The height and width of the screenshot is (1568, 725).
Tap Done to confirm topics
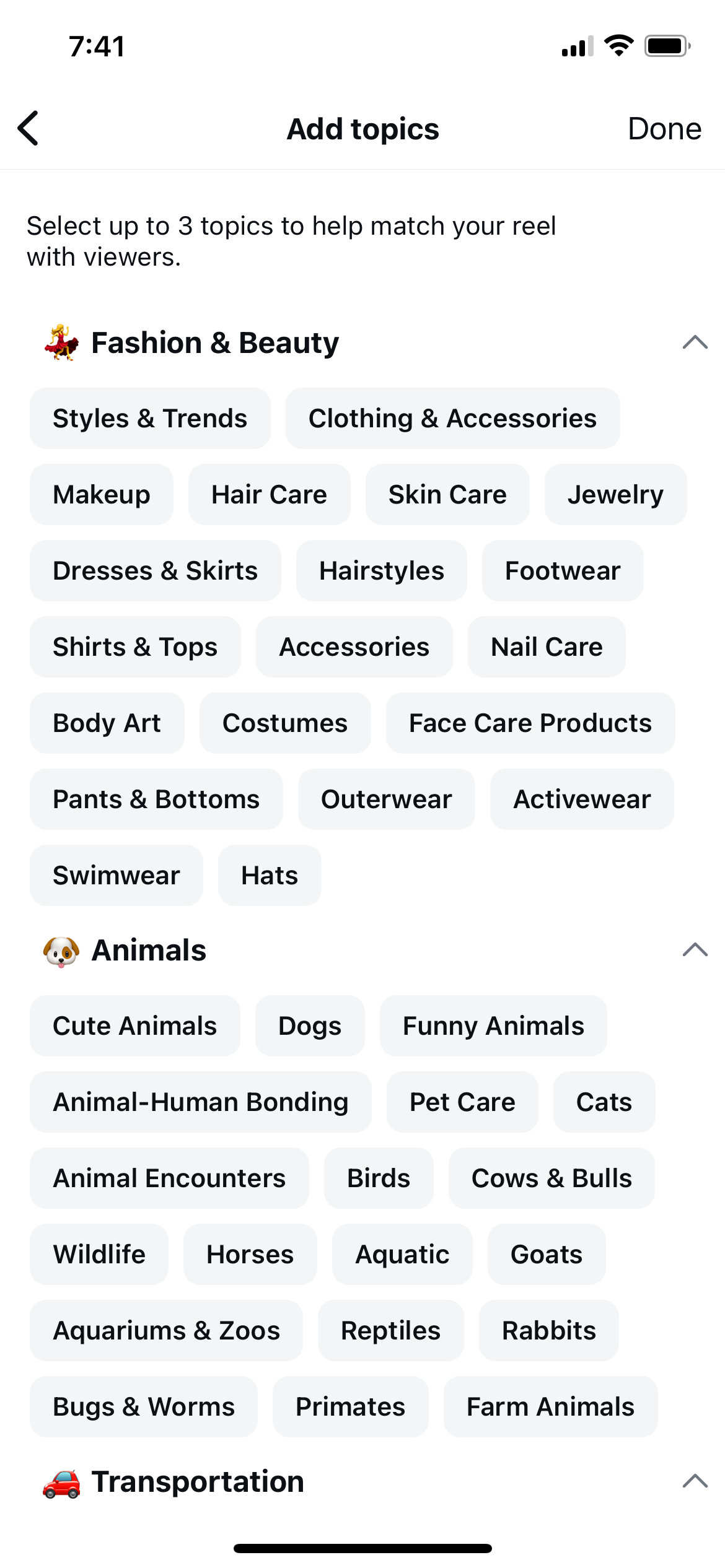[x=664, y=129]
